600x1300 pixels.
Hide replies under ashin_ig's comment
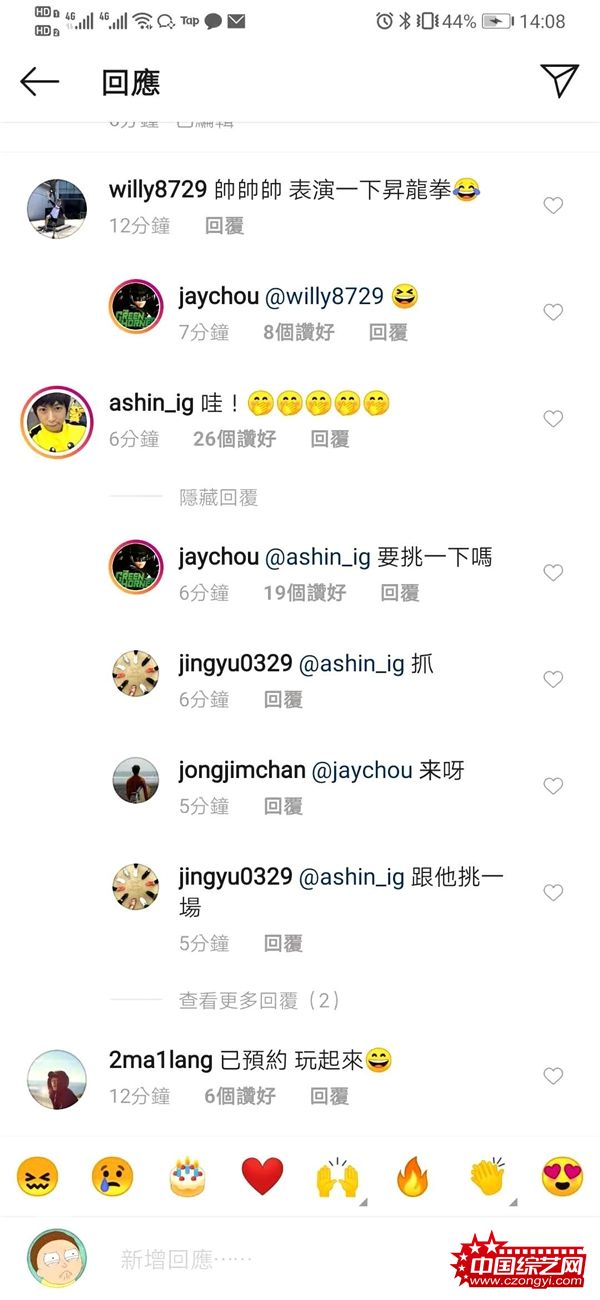218,497
